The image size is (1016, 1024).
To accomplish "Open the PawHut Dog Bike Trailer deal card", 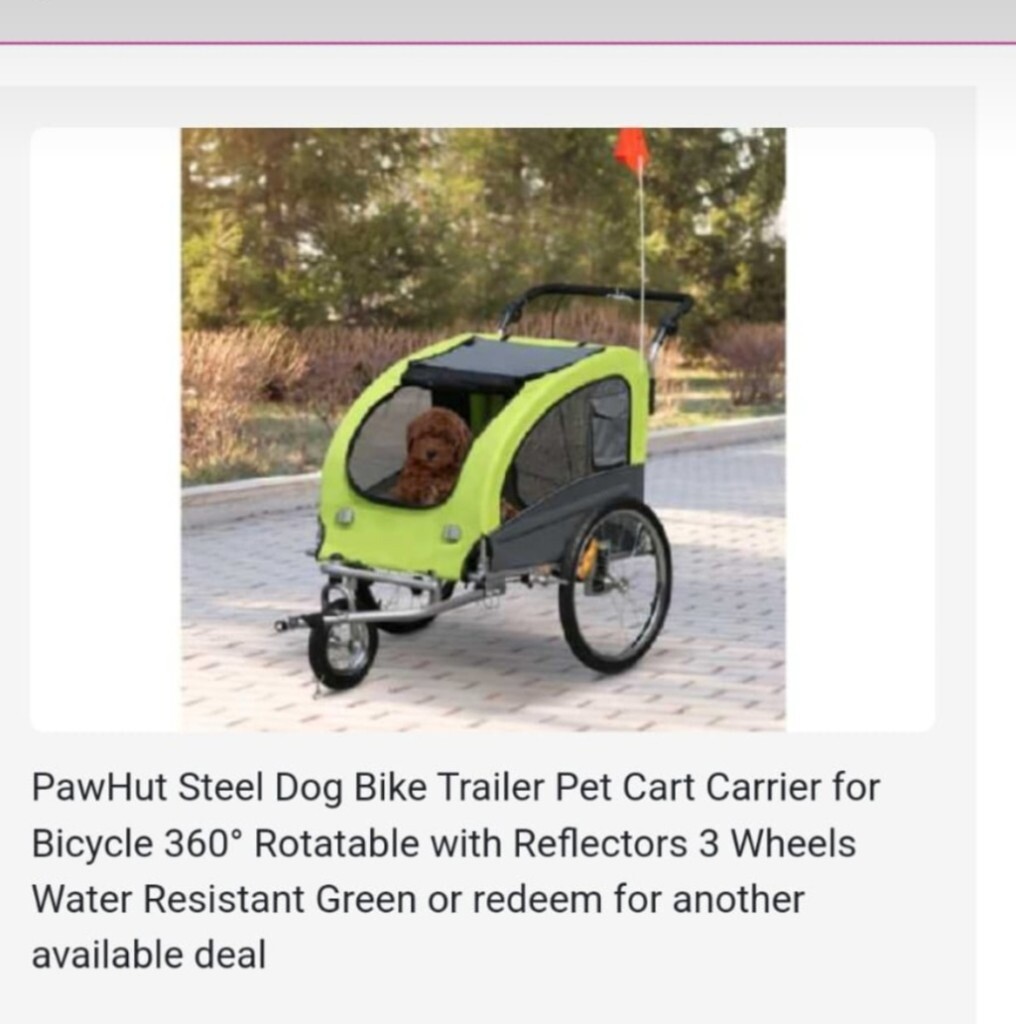I will [483, 430].
